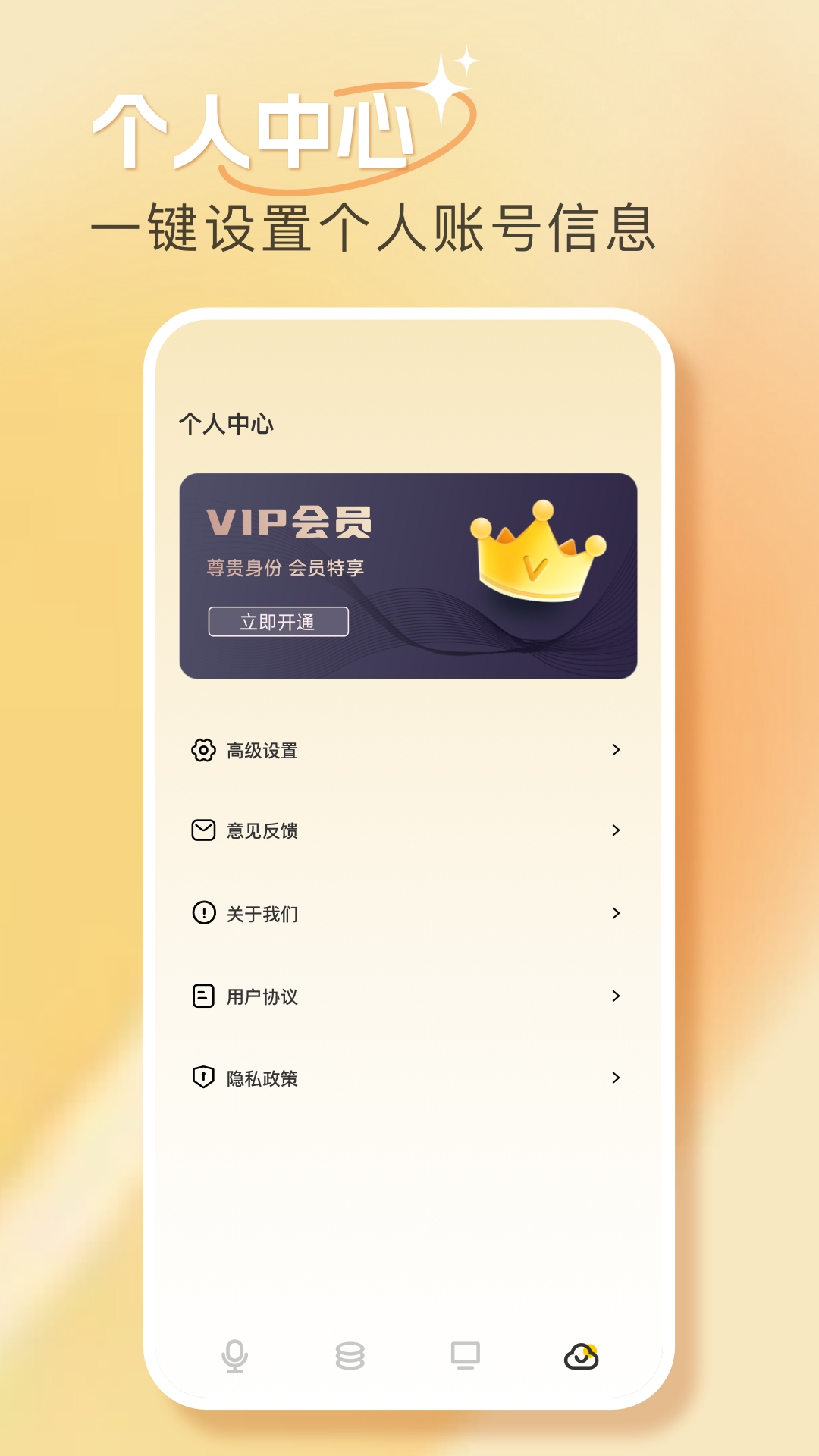Tap the monitor icon in bottom navigation
The width and height of the screenshot is (819, 1456).
click(466, 1357)
